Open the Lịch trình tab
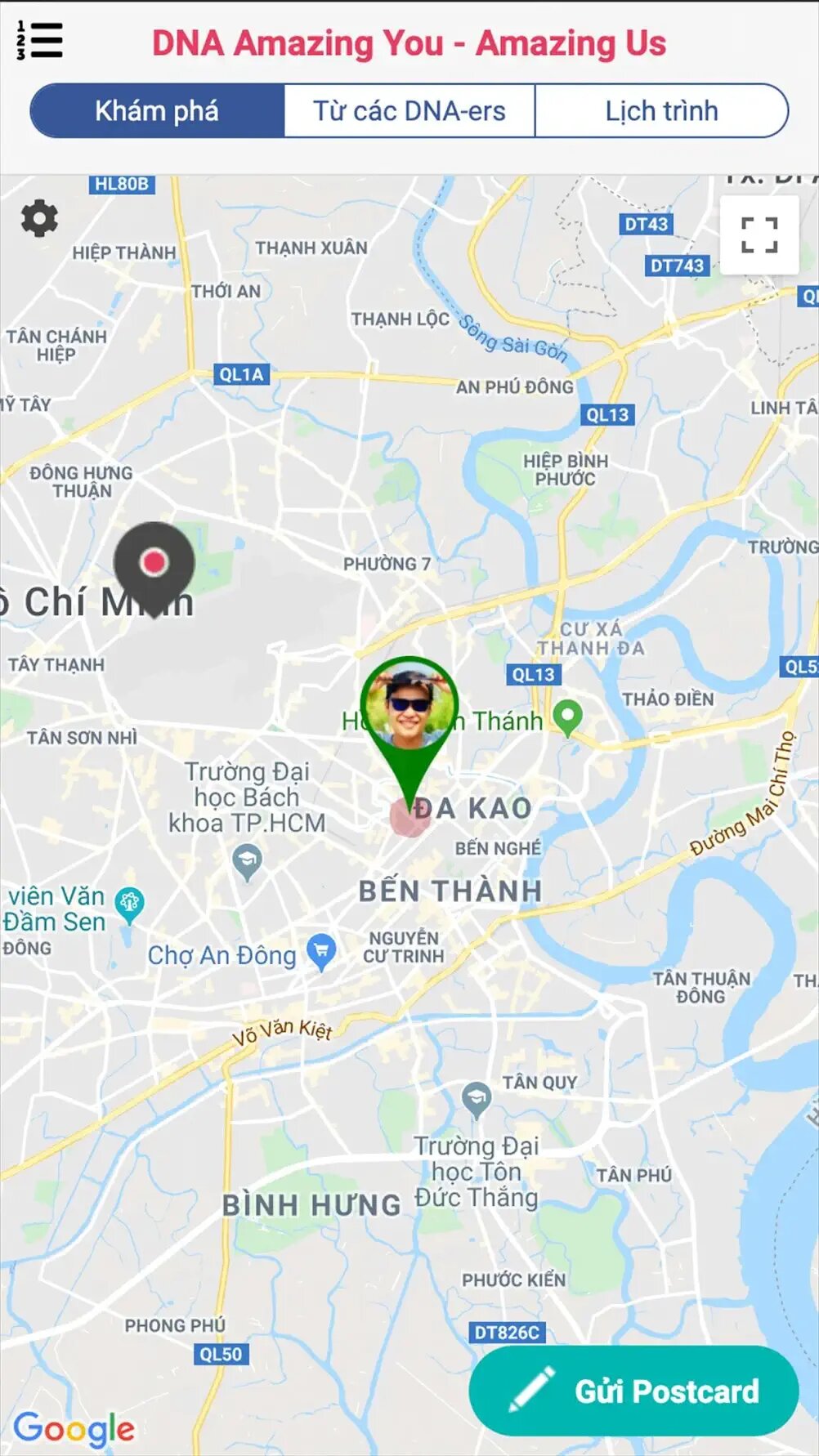The width and height of the screenshot is (819, 1456). (661, 111)
